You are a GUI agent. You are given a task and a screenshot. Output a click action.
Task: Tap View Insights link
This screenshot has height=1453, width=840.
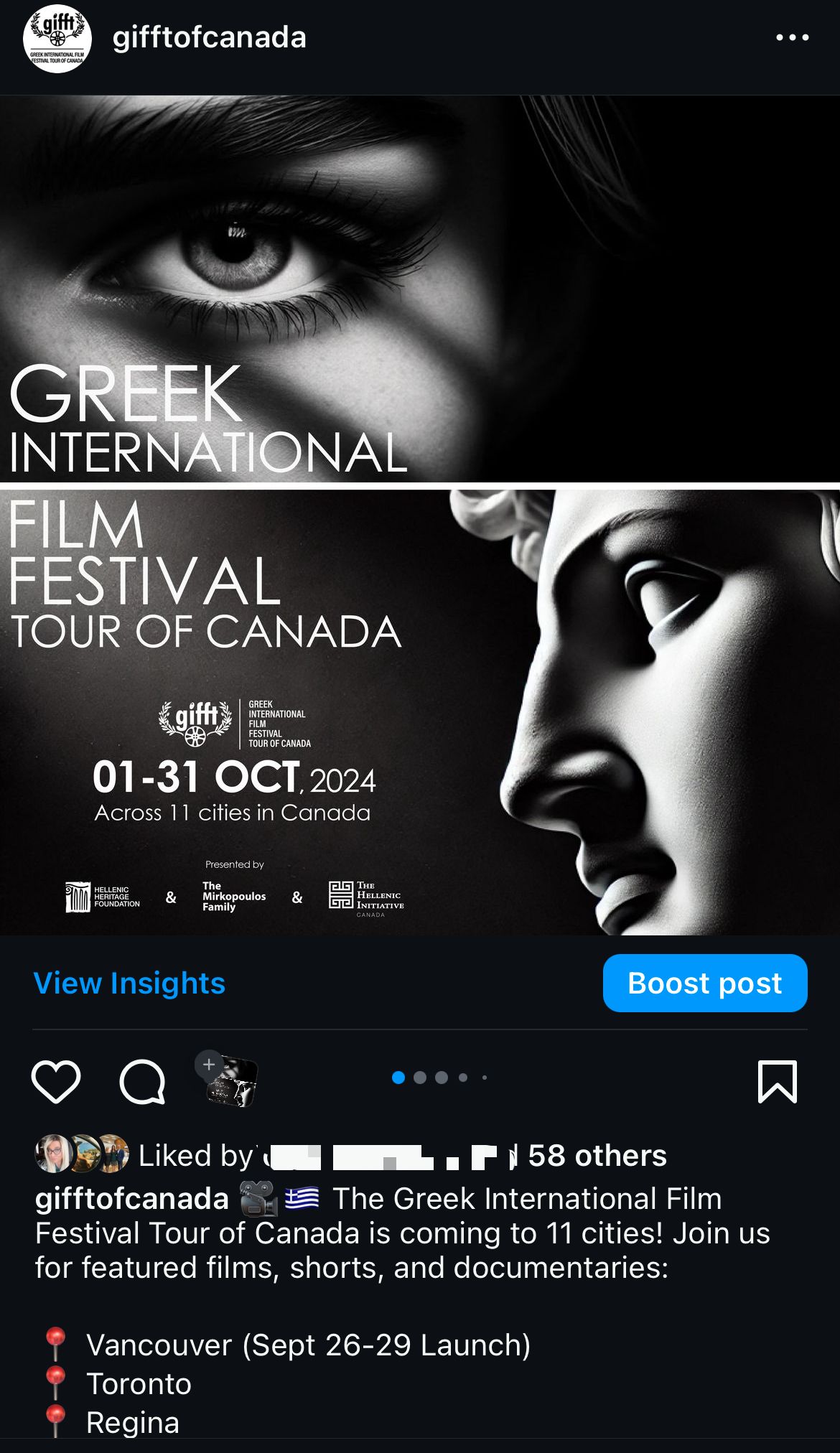point(129,983)
